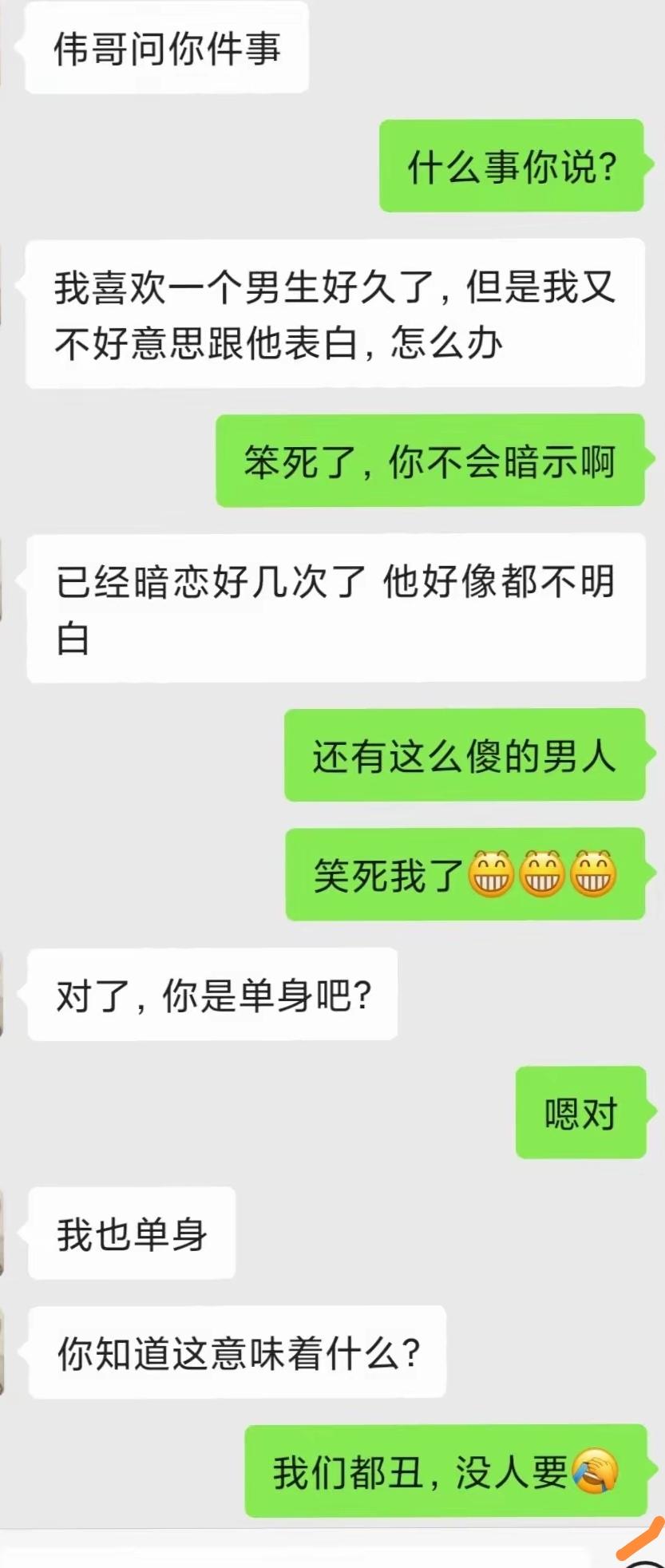Select the 什么事你说 green bubble
Image resolution: width=665 pixels, height=1568 pixels.
[x=509, y=165]
